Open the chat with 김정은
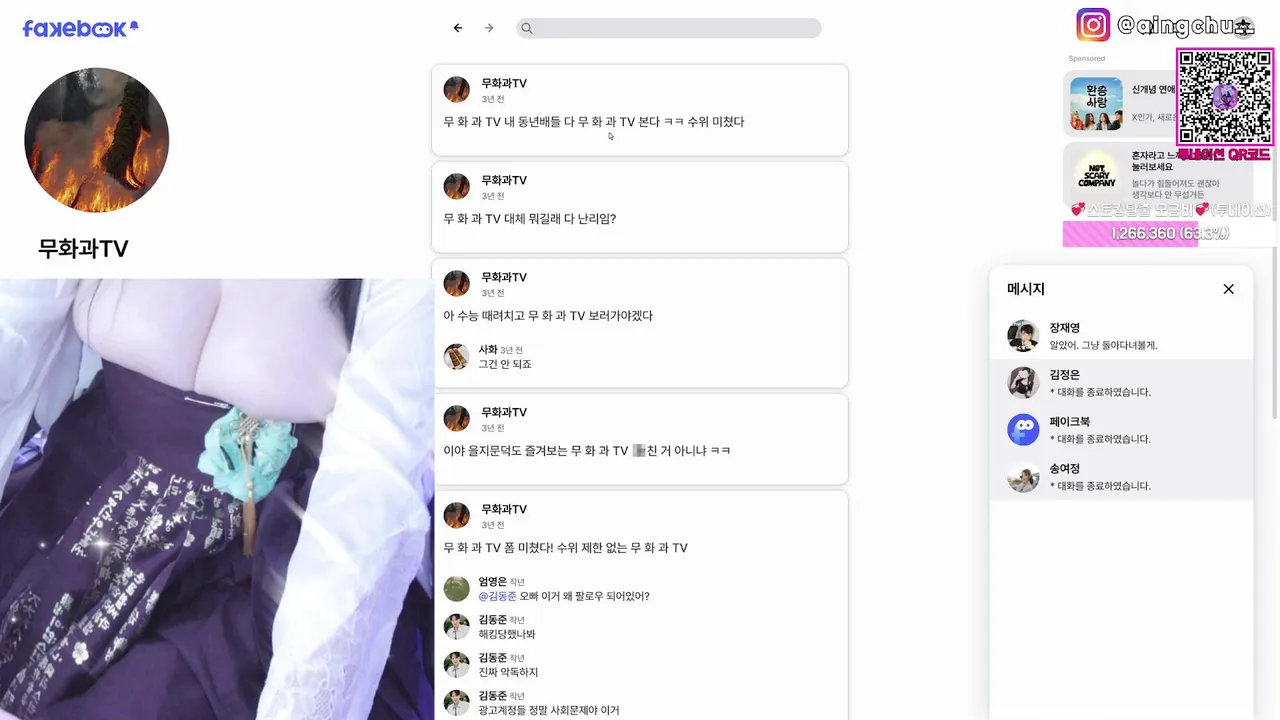Image resolution: width=1280 pixels, height=720 pixels. pyautogui.click(x=1120, y=383)
